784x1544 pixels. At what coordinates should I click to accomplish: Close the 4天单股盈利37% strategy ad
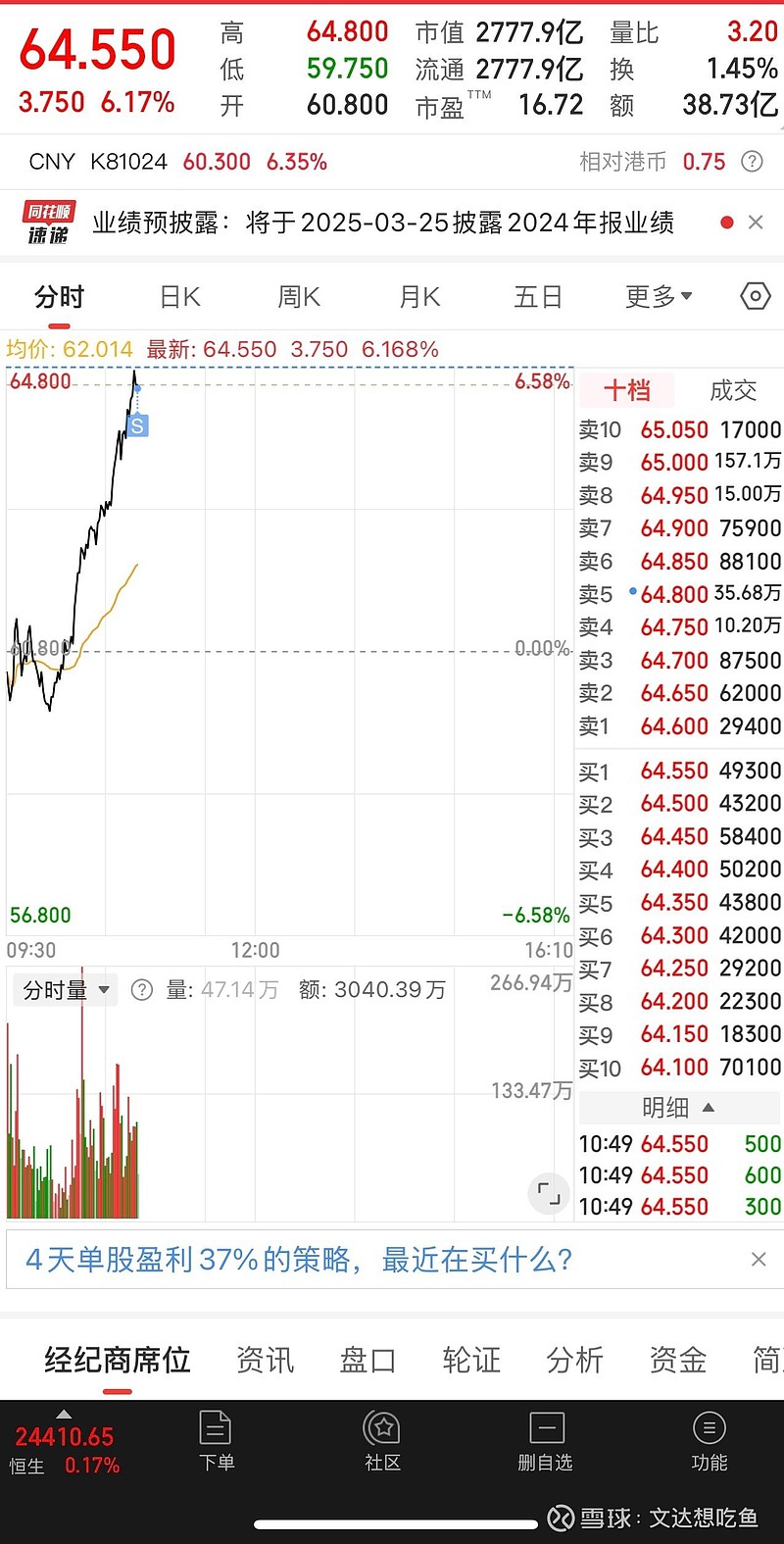tap(759, 1260)
